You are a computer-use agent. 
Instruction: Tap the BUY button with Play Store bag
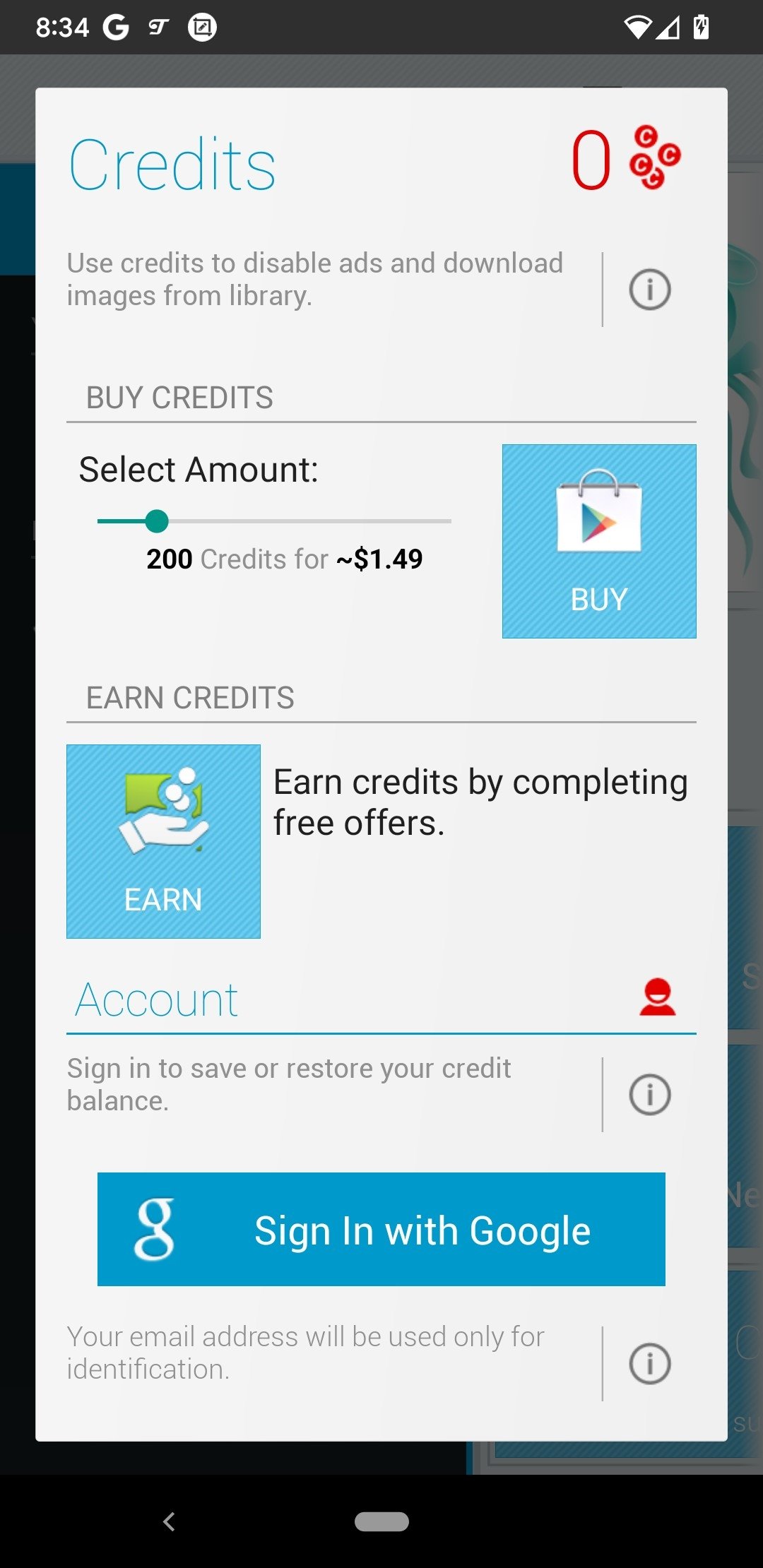click(599, 541)
